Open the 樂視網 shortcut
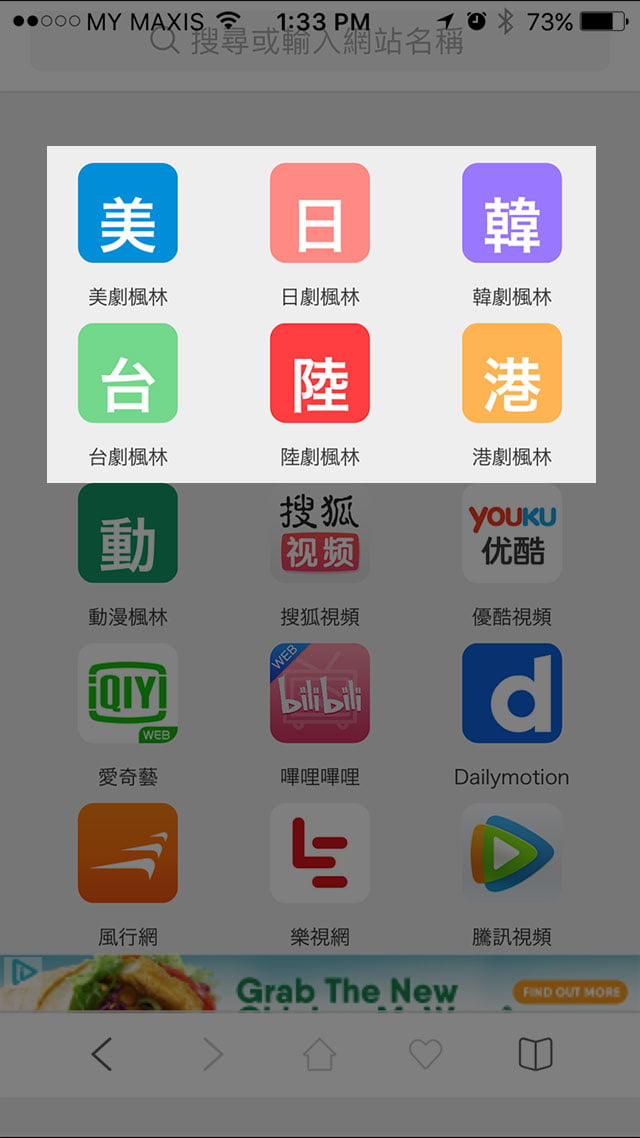 tap(320, 854)
